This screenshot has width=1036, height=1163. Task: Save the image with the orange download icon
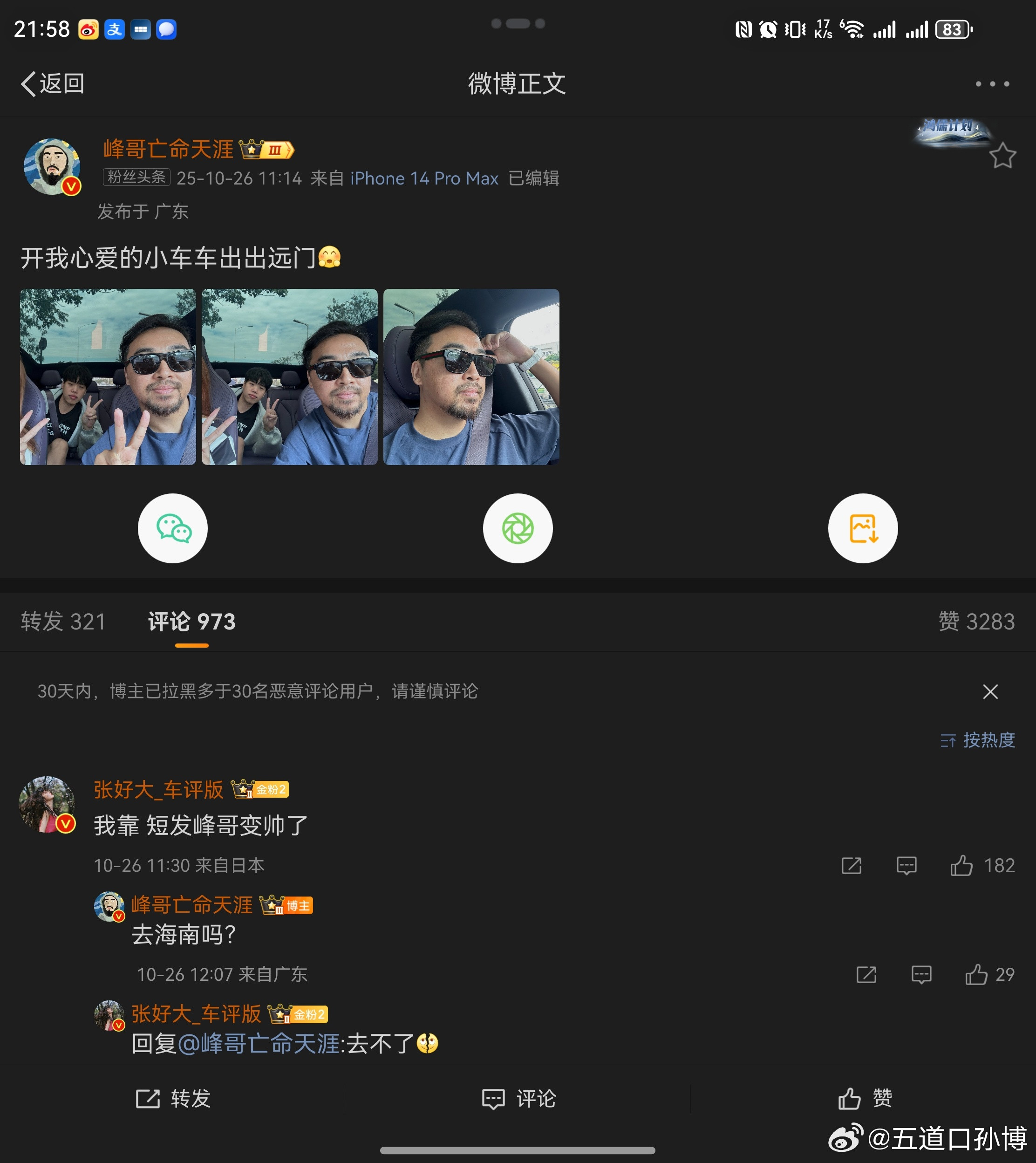coord(863,528)
